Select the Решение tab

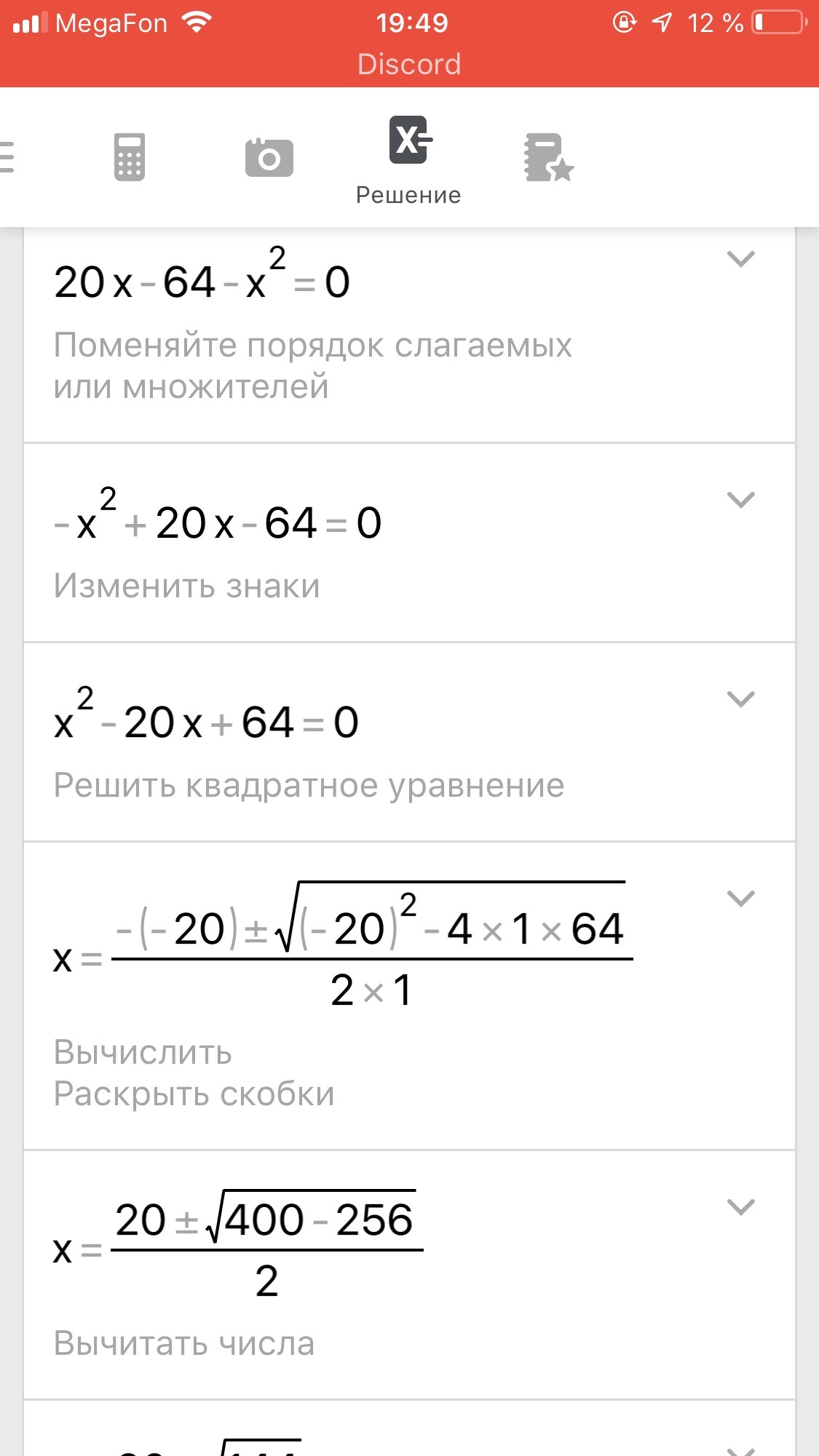point(409,160)
